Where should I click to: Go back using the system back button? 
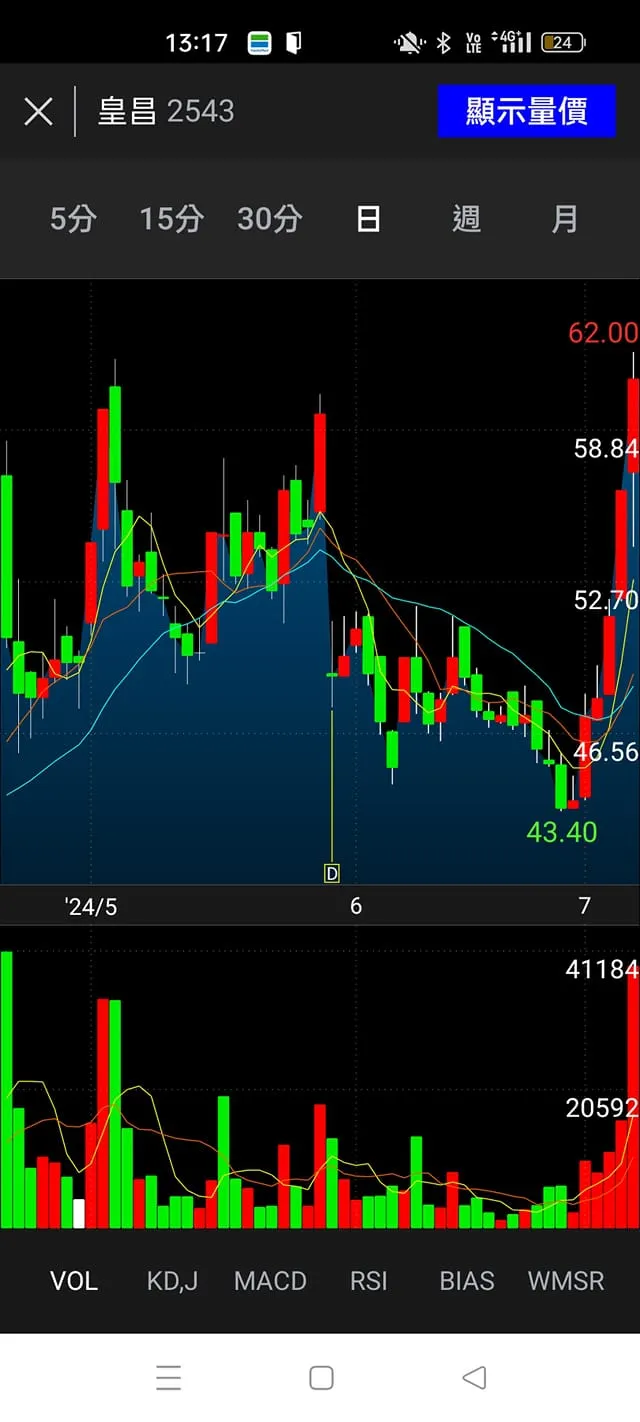[474, 1377]
